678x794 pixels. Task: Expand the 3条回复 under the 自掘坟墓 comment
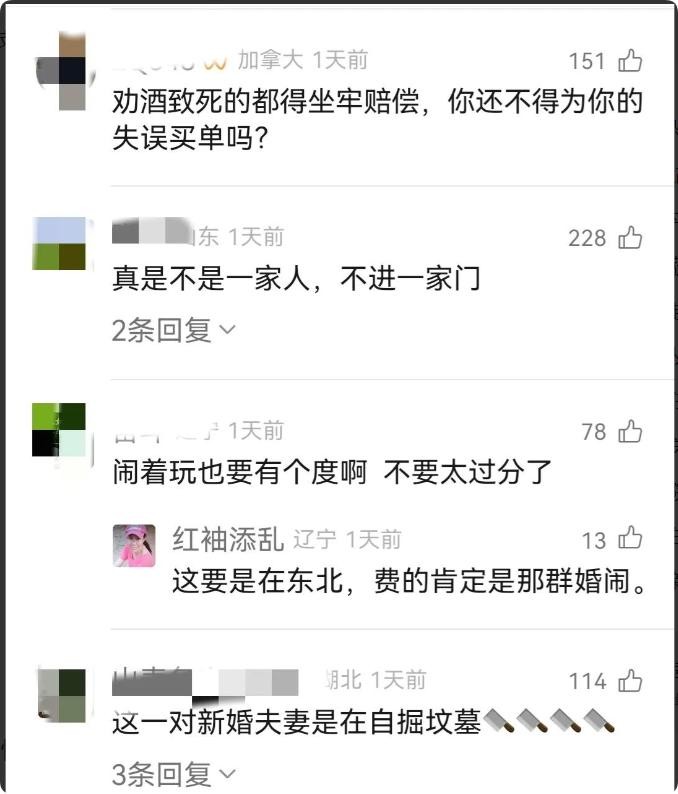pyautogui.click(x=173, y=773)
